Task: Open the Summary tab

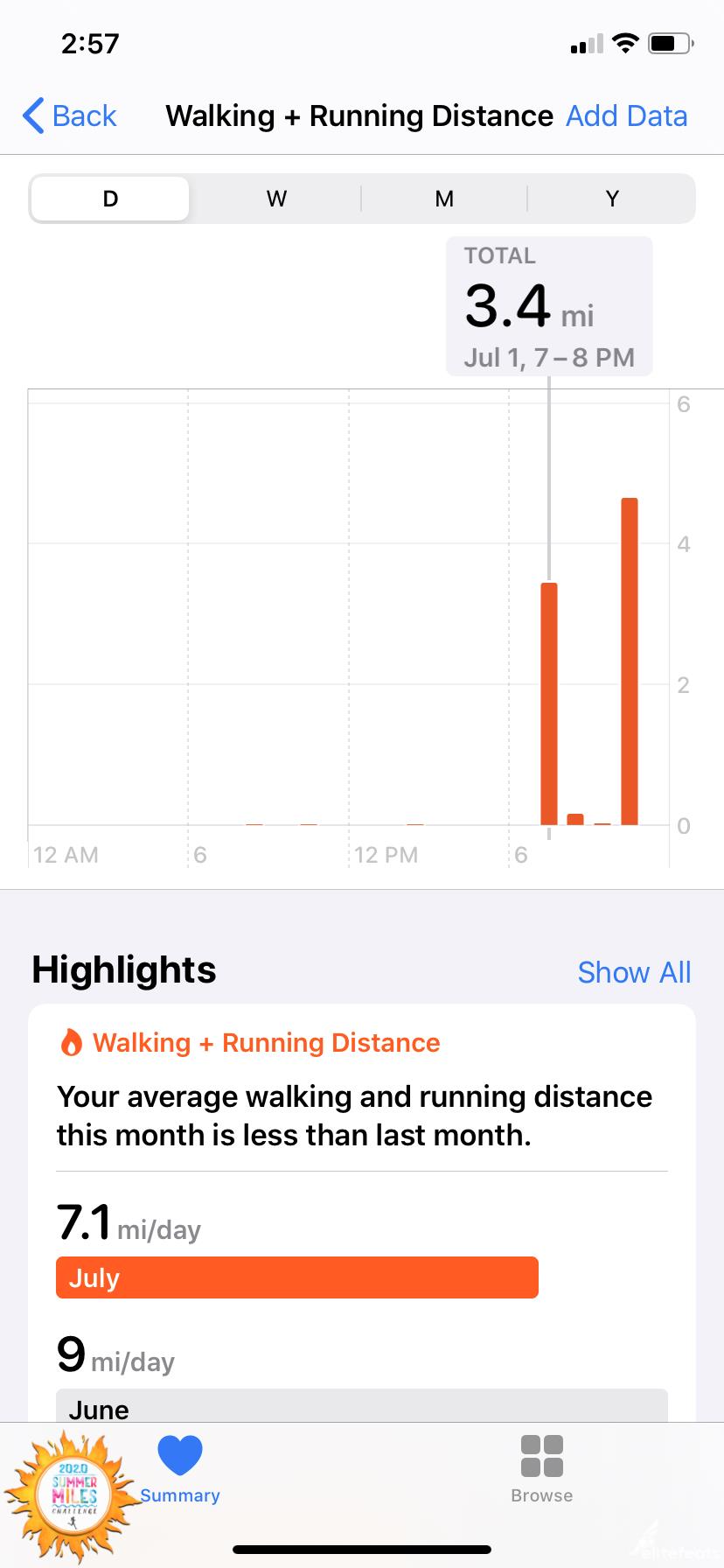Action: [x=180, y=1470]
